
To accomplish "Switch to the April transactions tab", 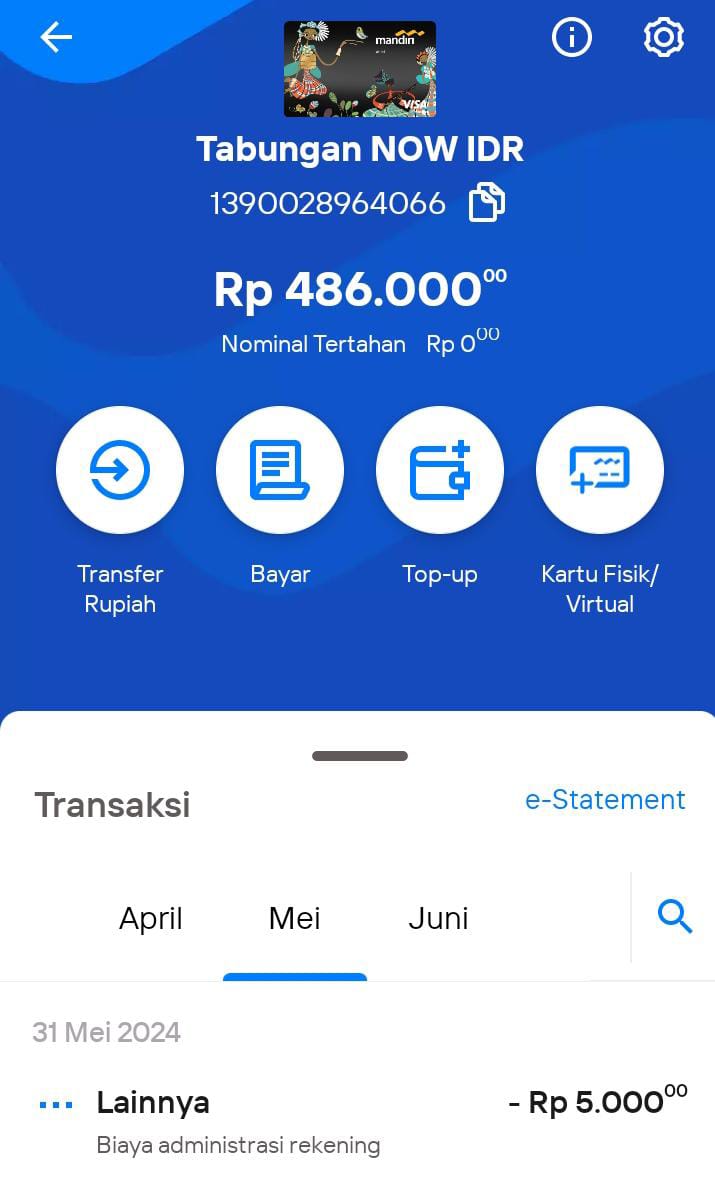I will (x=150, y=918).
